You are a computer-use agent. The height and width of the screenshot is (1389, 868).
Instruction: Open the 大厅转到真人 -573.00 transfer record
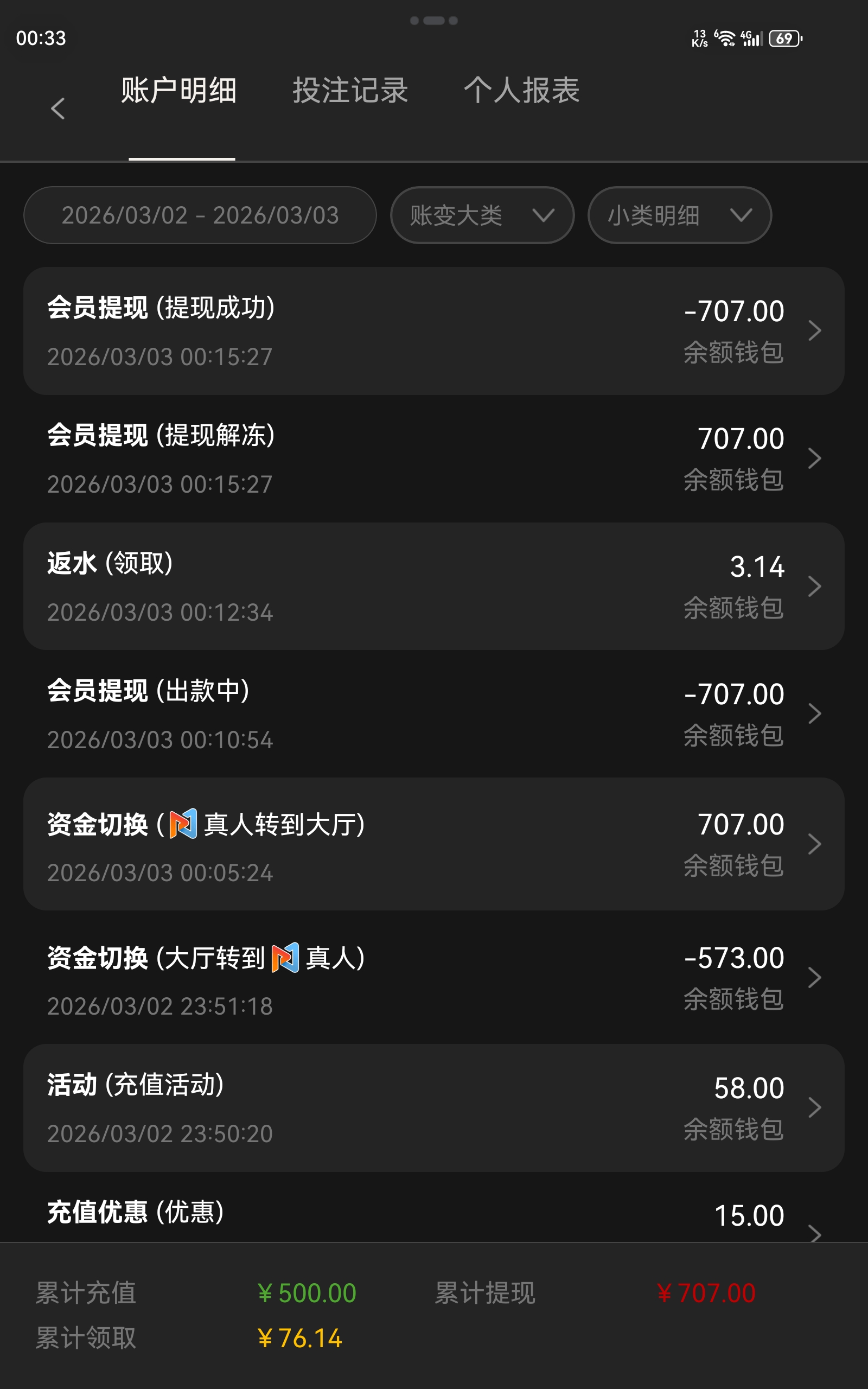(433, 977)
